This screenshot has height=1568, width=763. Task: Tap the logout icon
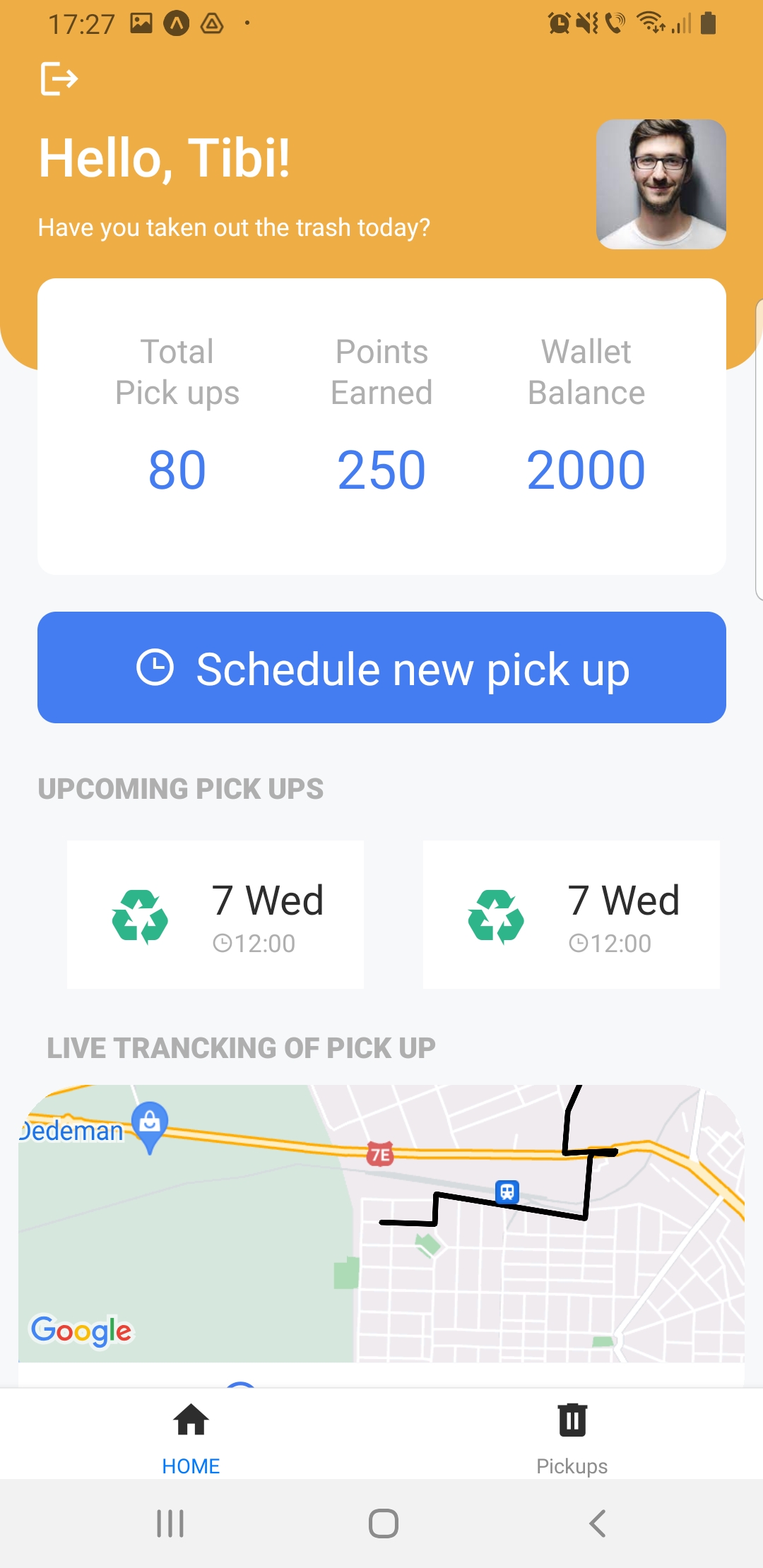[x=59, y=78]
